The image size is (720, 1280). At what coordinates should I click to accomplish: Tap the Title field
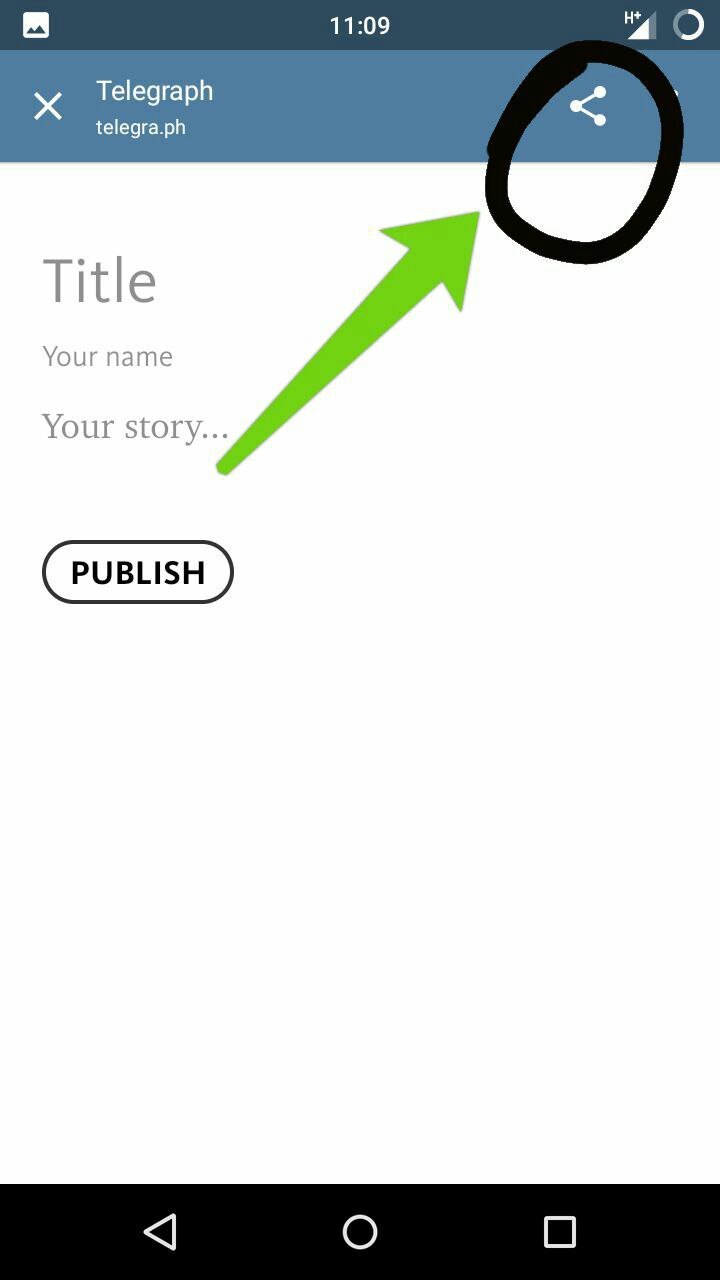[100, 281]
